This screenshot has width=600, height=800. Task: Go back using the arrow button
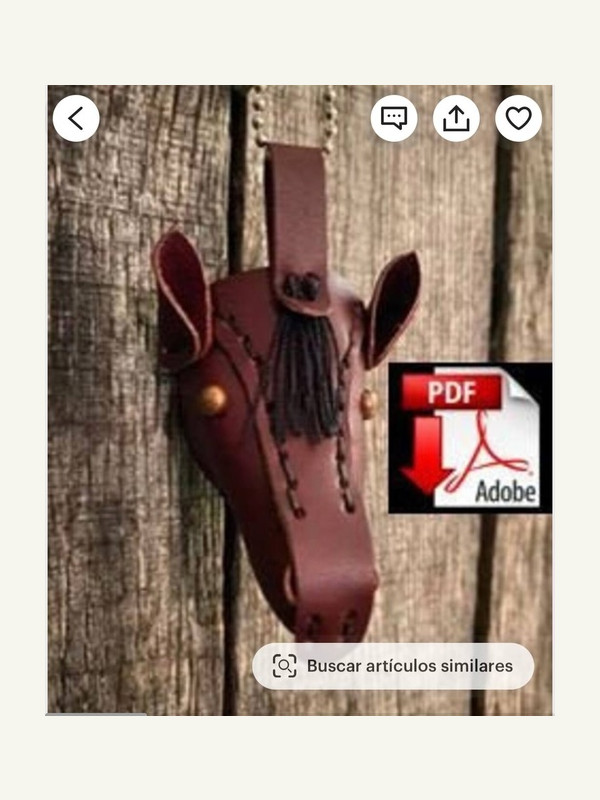[x=76, y=119]
